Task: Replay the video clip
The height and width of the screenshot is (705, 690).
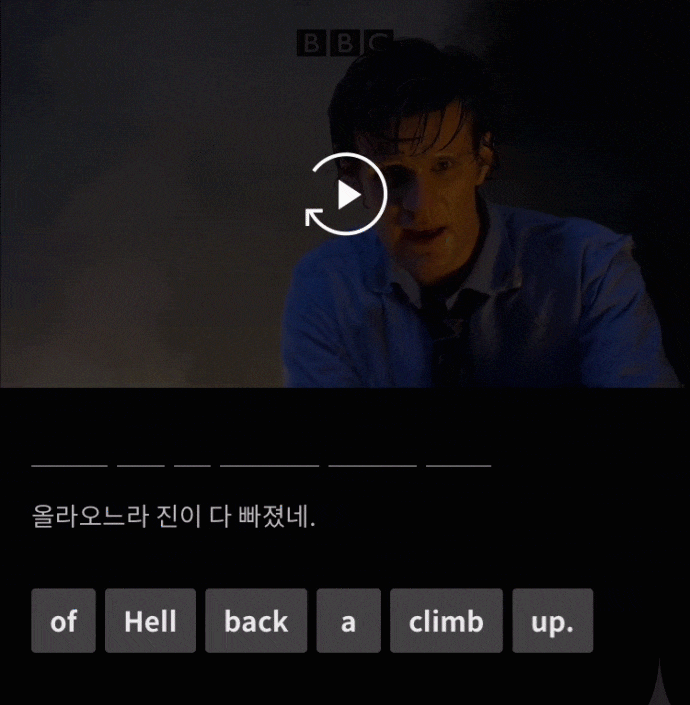Action: tap(346, 195)
